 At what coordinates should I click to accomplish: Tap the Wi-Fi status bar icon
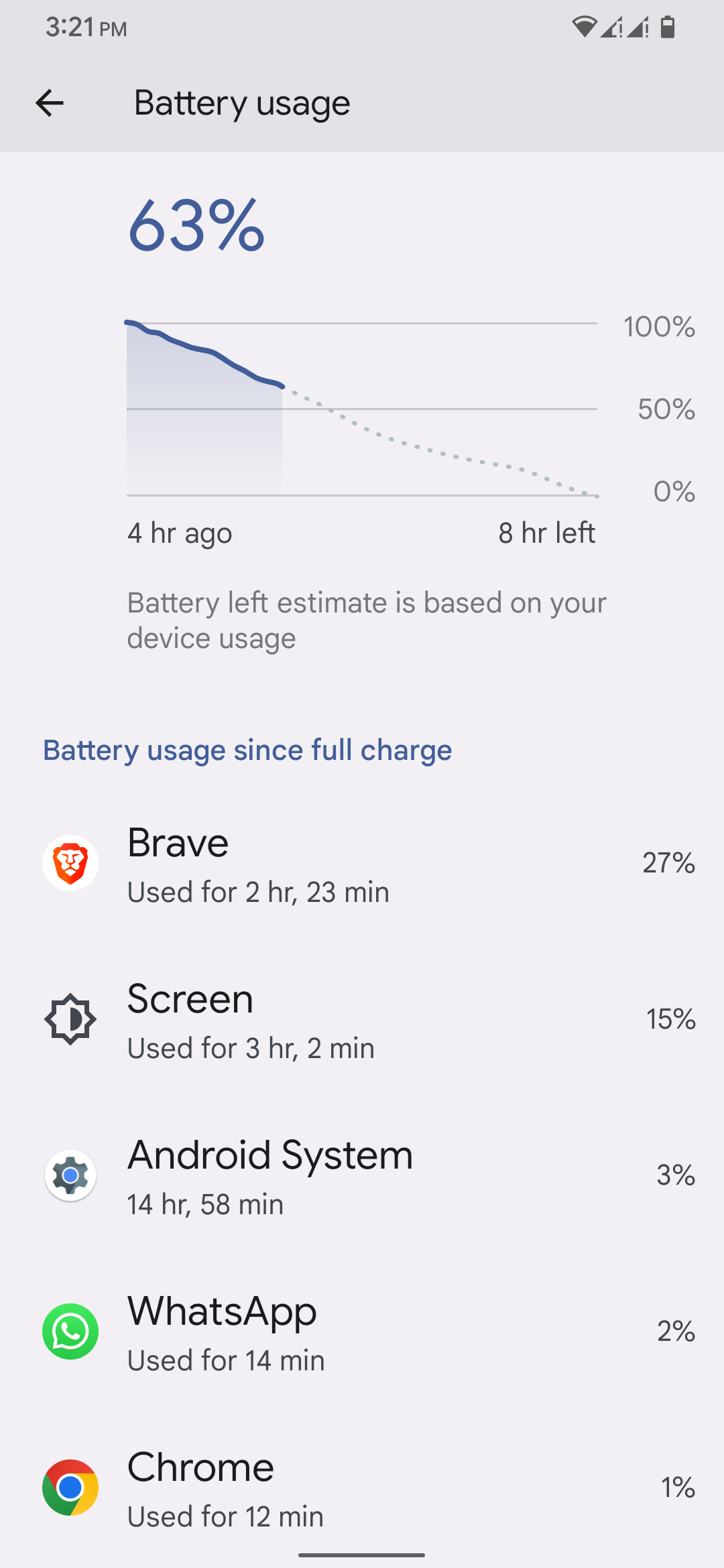click(585, 27)
